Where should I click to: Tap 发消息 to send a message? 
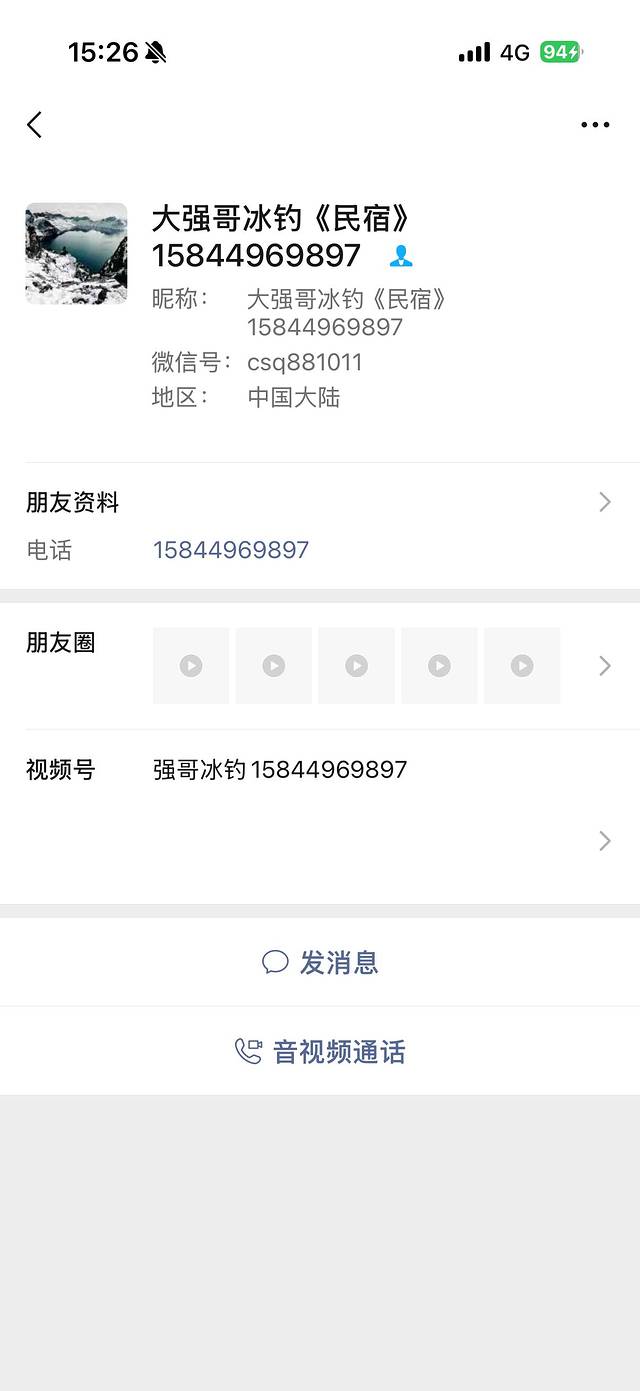pyautogui.click(x=320, y=962)
